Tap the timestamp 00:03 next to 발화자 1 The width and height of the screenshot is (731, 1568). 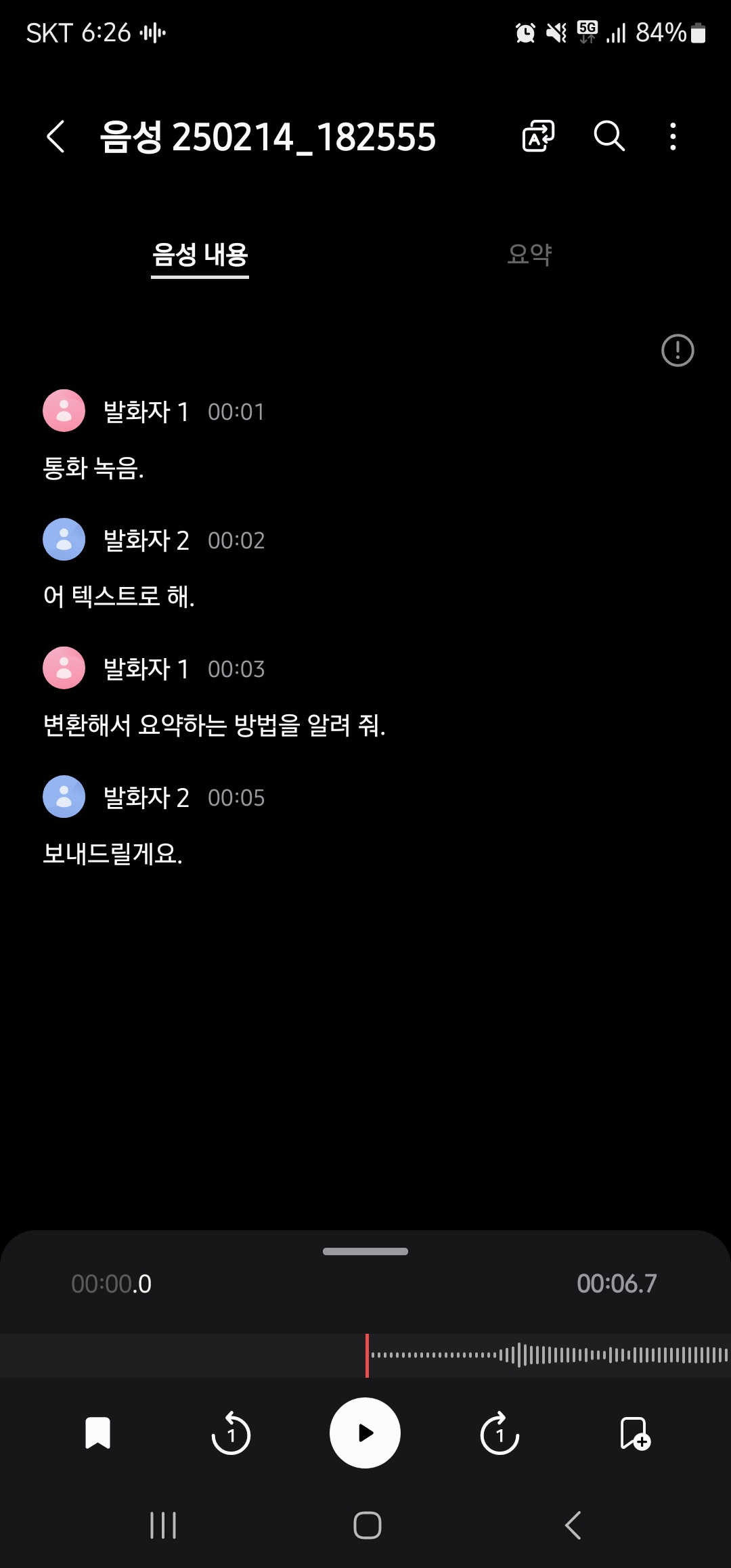pos(236,668)
